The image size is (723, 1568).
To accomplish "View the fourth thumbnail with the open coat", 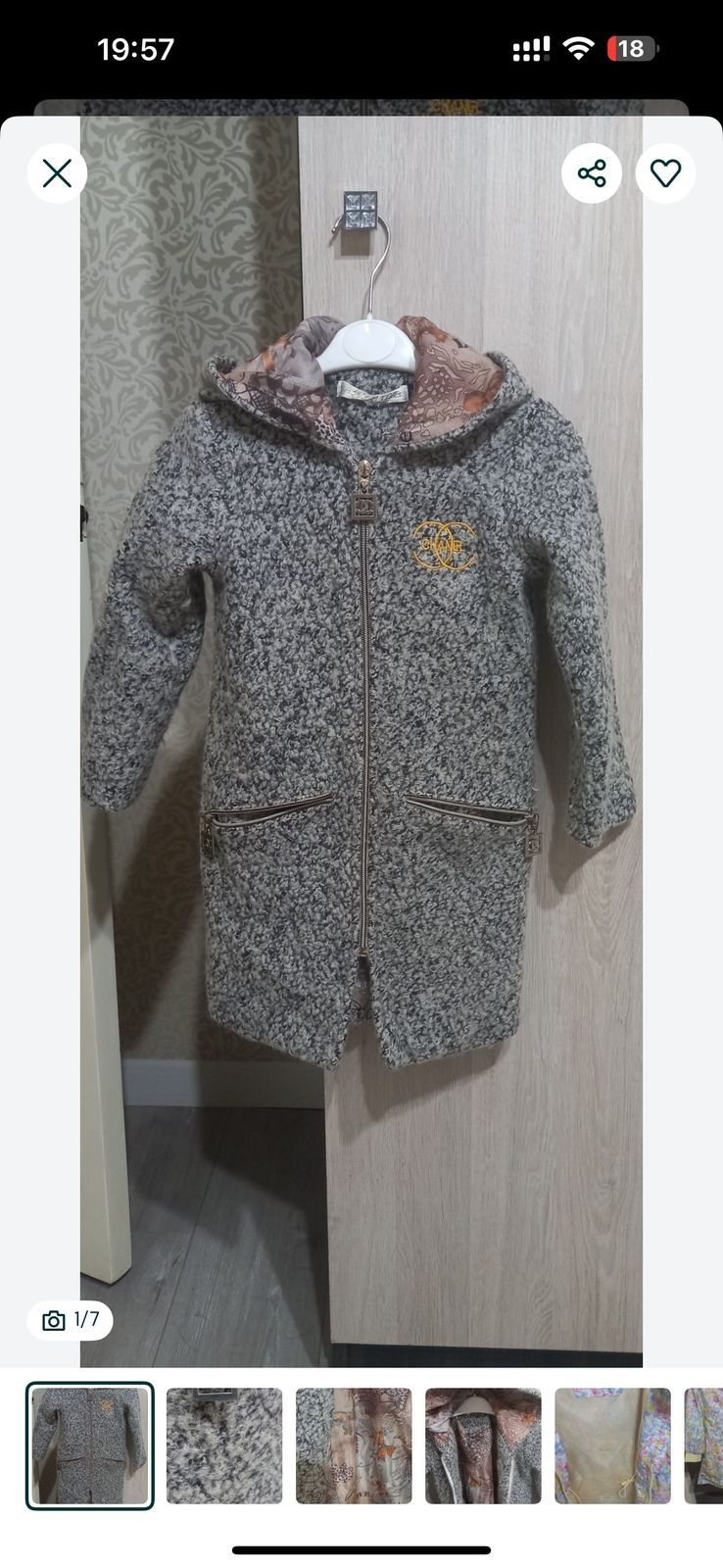I will click(483, 1445).
